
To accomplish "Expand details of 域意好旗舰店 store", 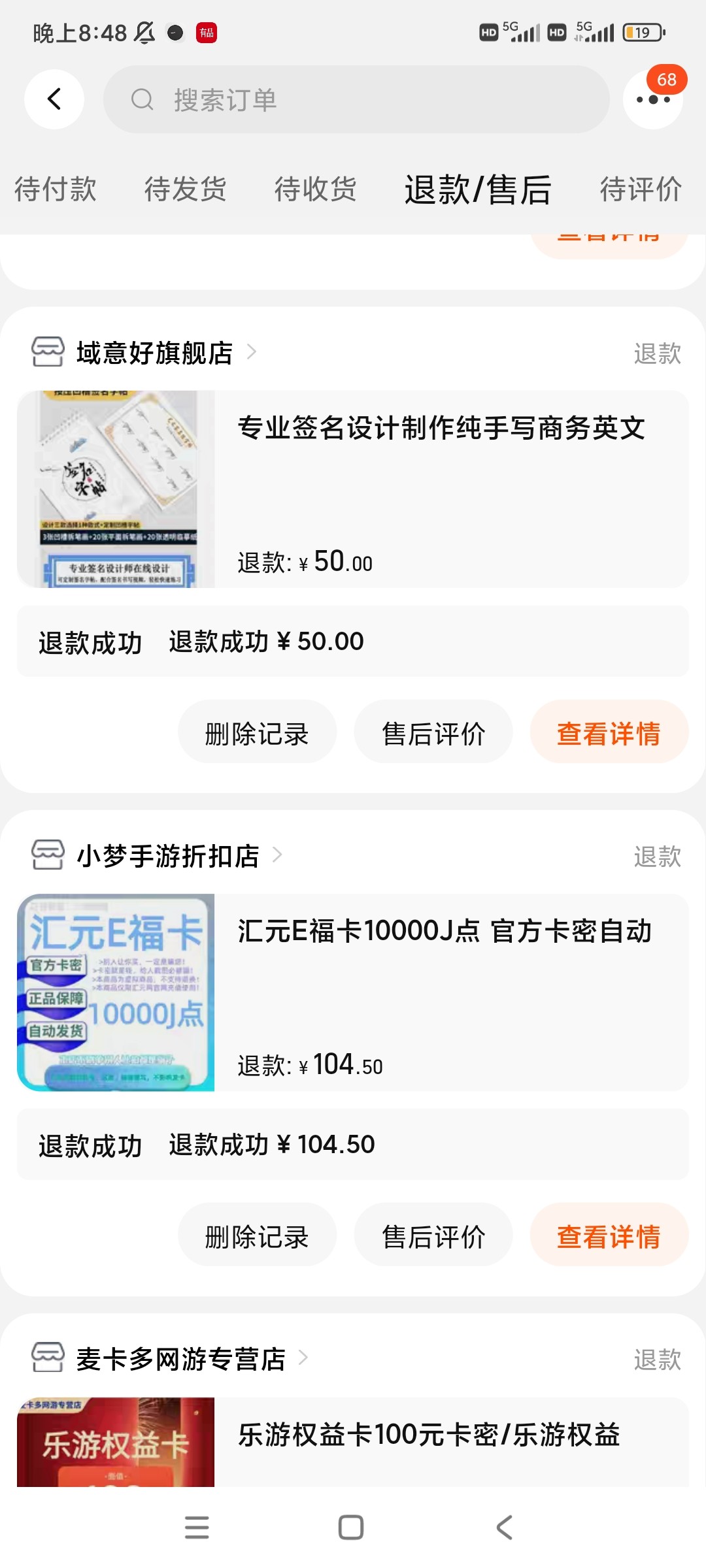I will click(x=254, y=353).
